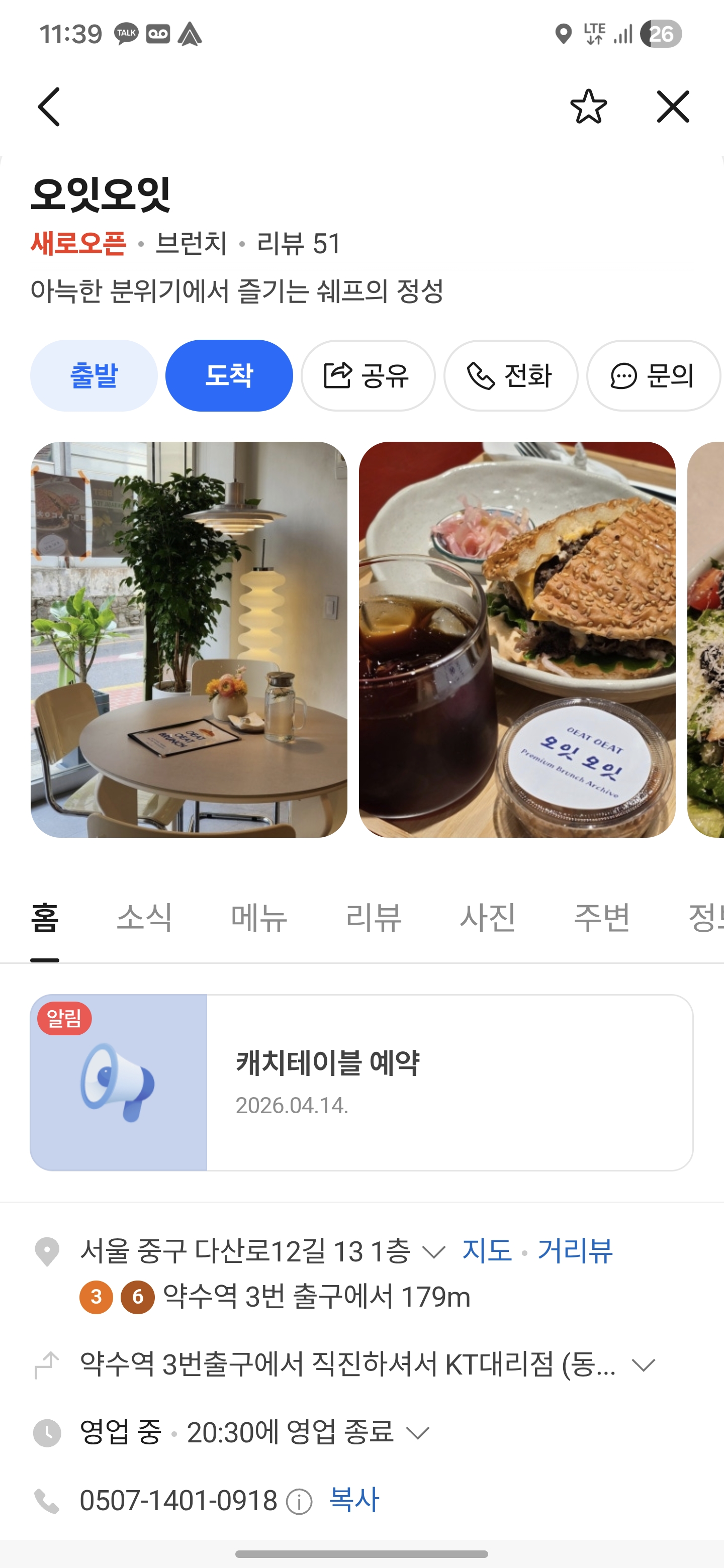Save 오잇오잇 with the star icon

click(588, 107)
